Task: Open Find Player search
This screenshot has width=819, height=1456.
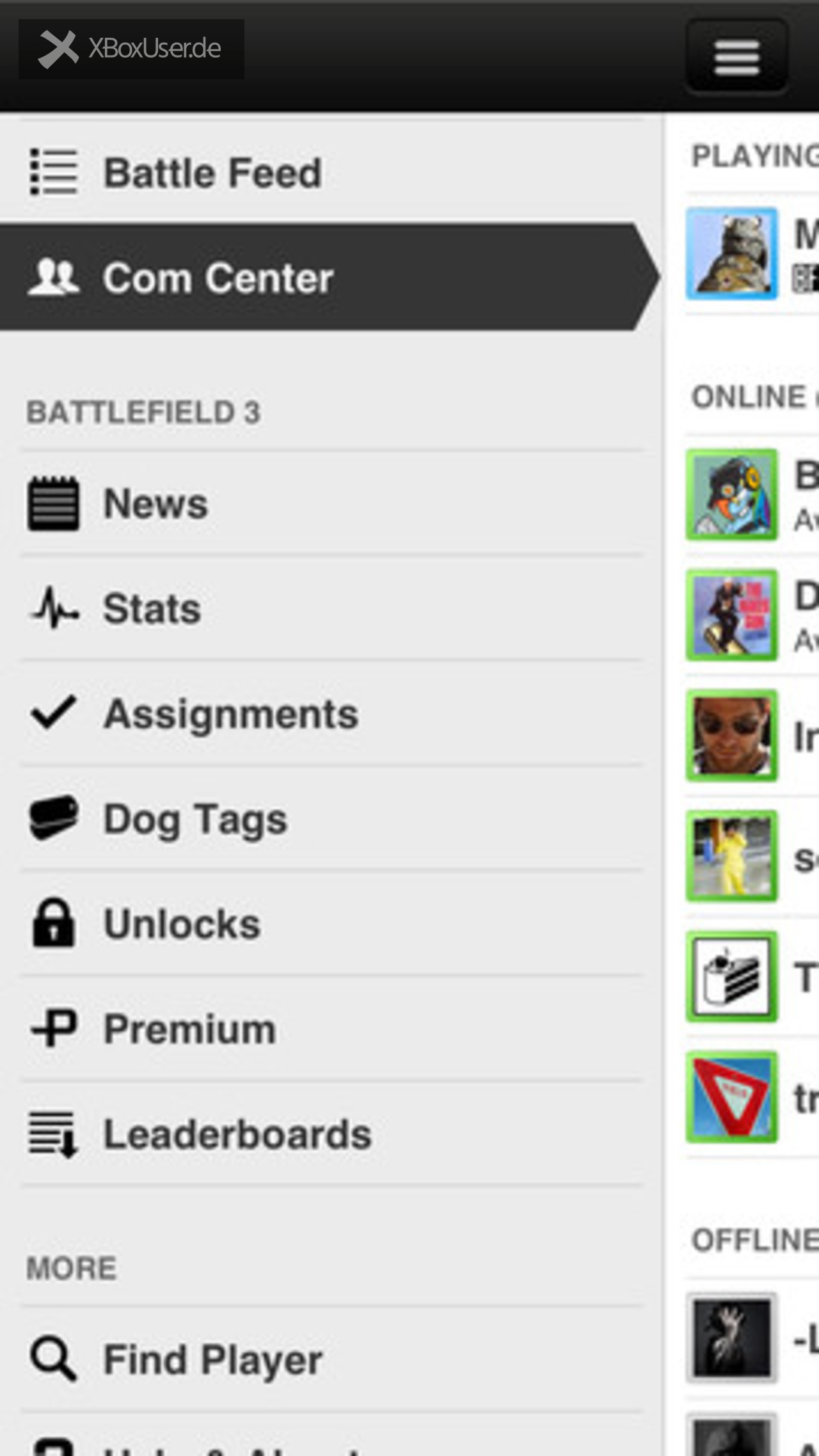Action: coord(331,1359)
